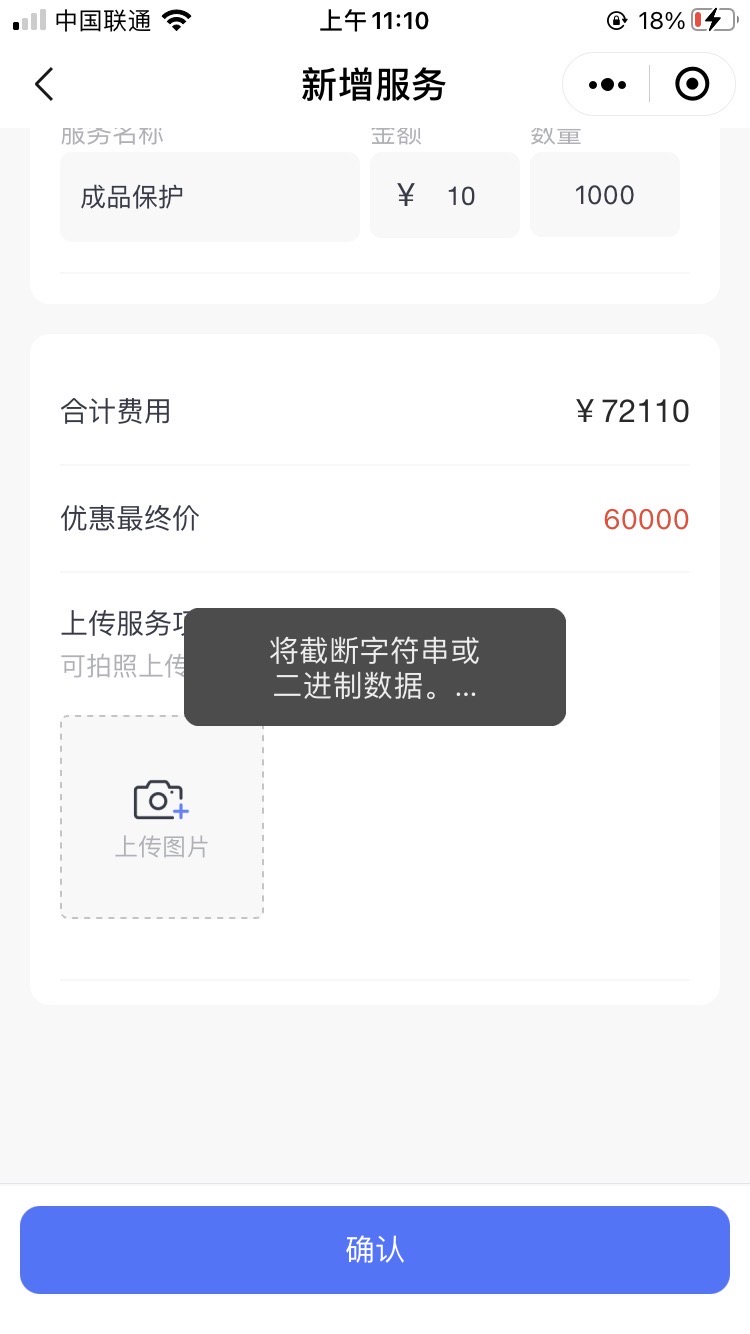Add a photo via 上传图片
The height and width of the screenshot is (1334, 750).
click(162, 817)
